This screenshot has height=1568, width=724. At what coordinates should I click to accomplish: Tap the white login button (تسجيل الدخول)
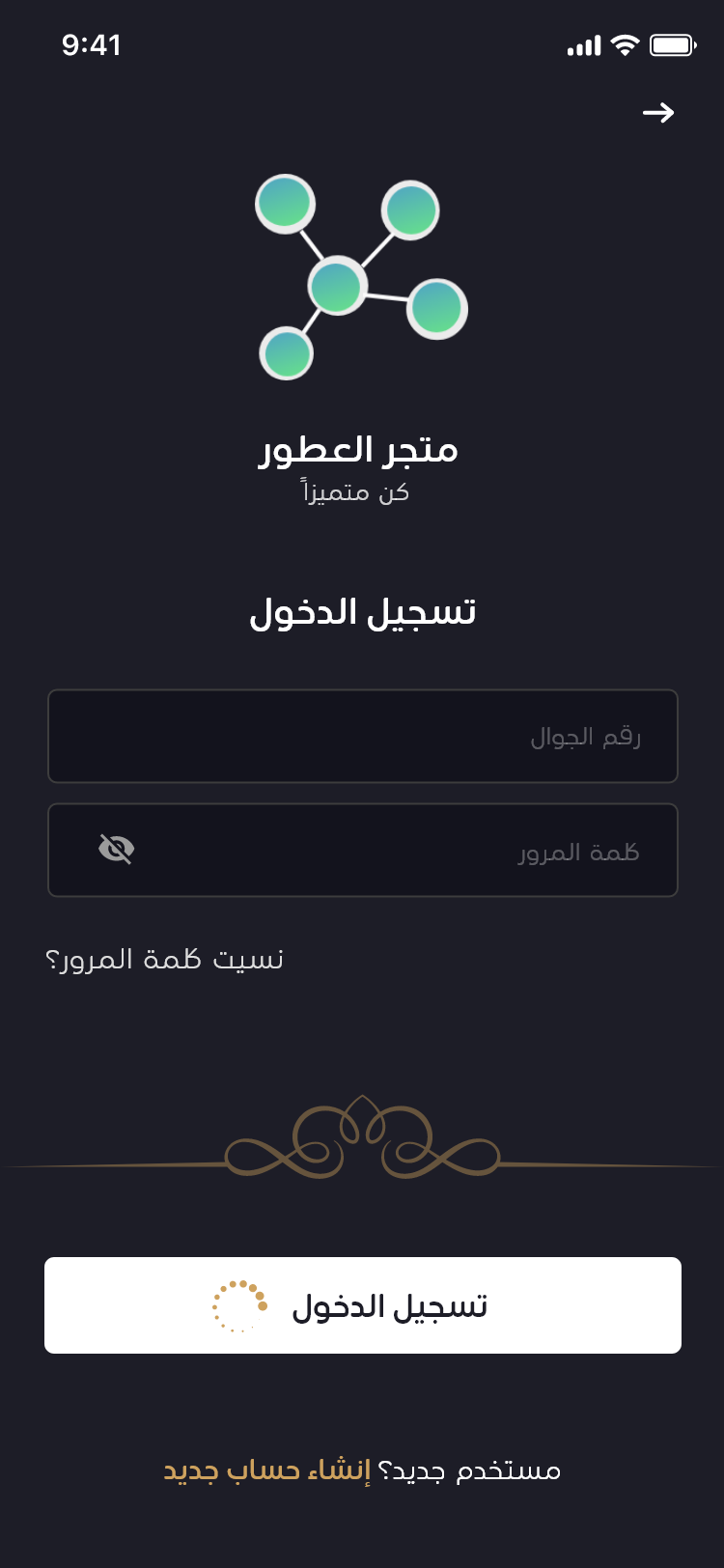363,1305
